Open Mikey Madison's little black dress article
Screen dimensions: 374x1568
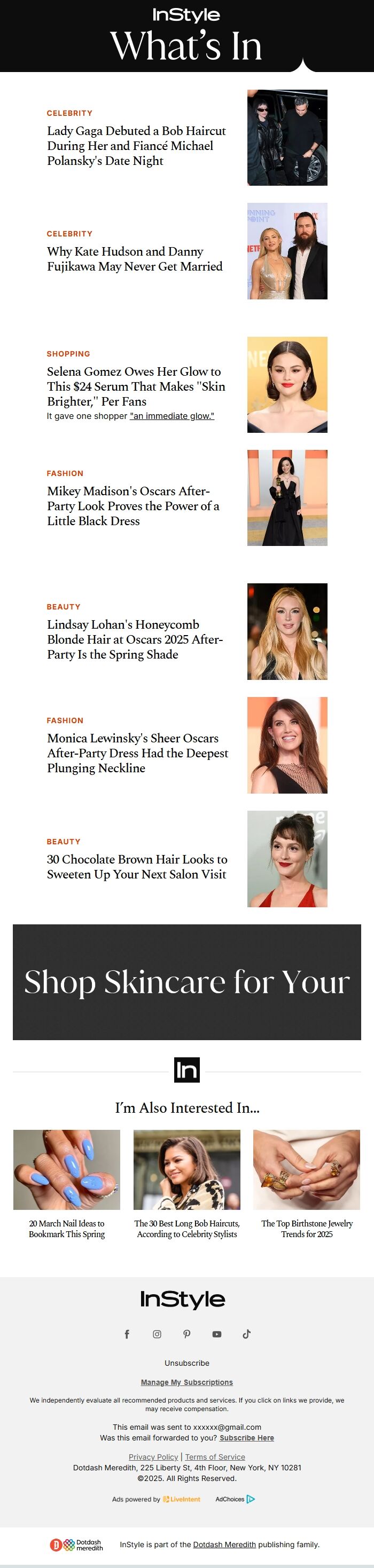click(133, 506)
